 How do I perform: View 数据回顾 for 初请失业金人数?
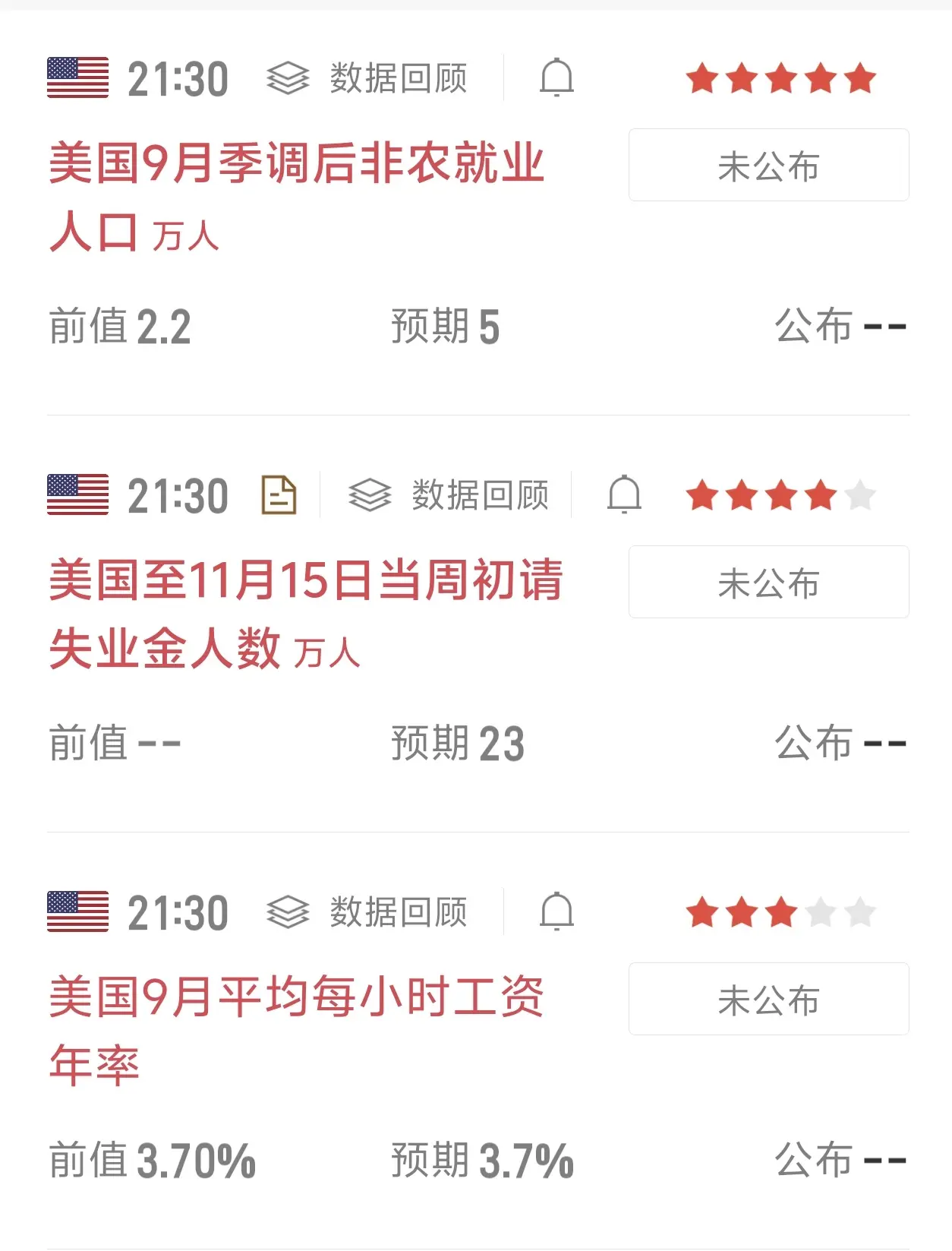point(449,495)
